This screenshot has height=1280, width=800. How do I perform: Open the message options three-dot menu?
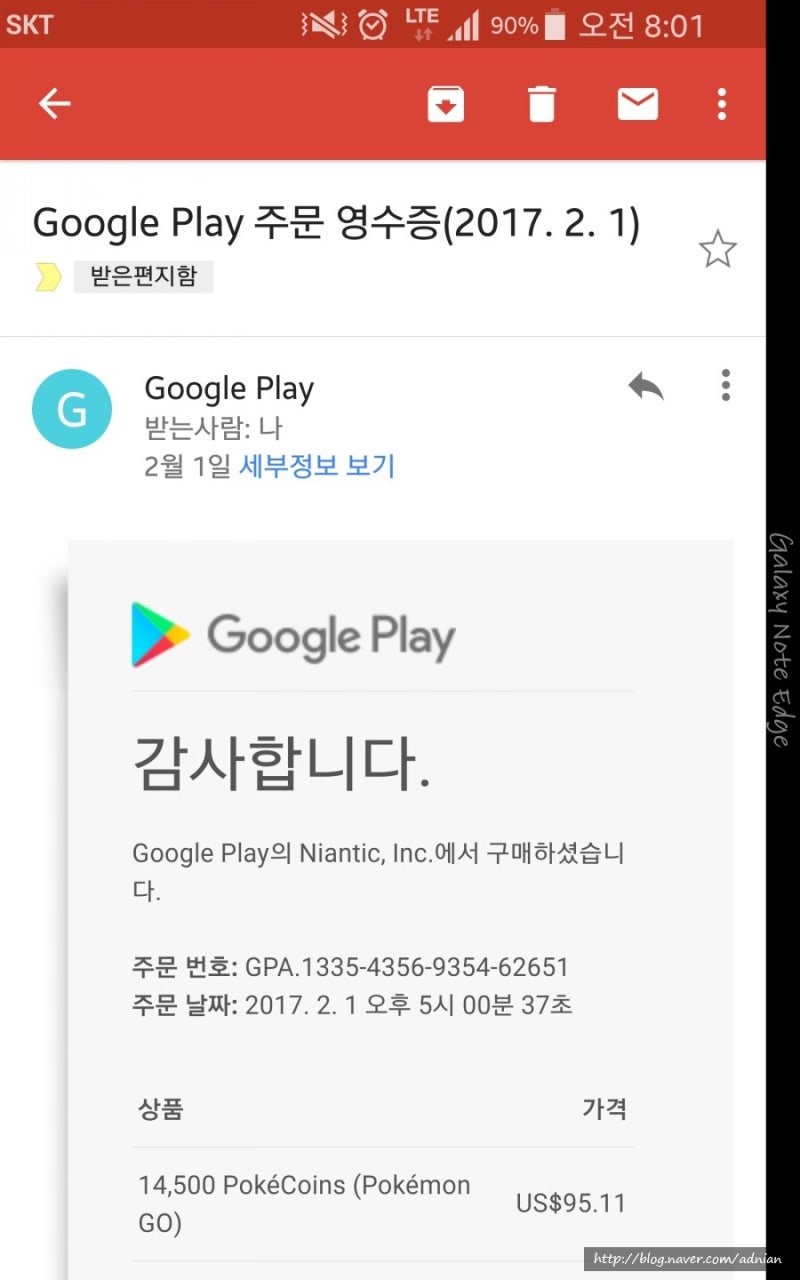click(725, 387)
